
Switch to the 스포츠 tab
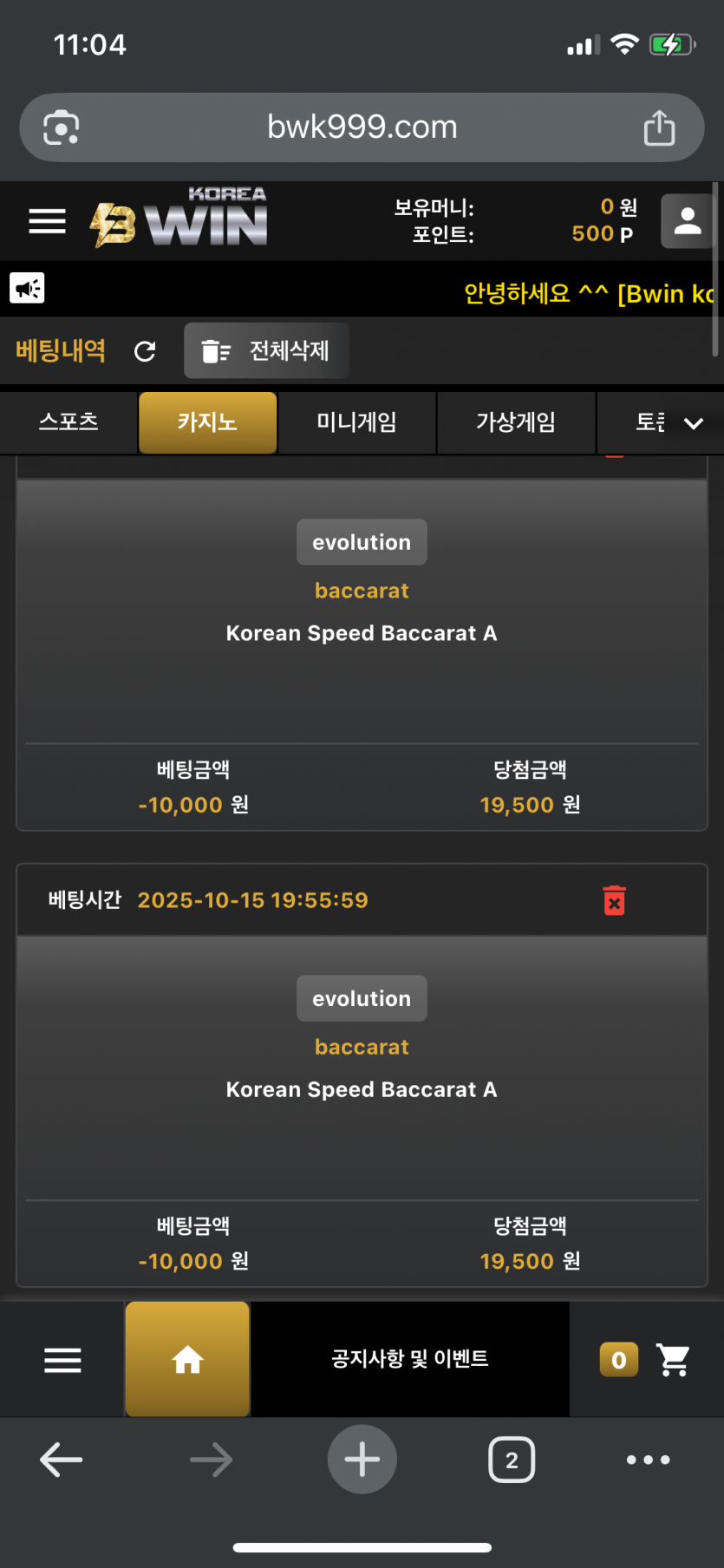(68, 422)
